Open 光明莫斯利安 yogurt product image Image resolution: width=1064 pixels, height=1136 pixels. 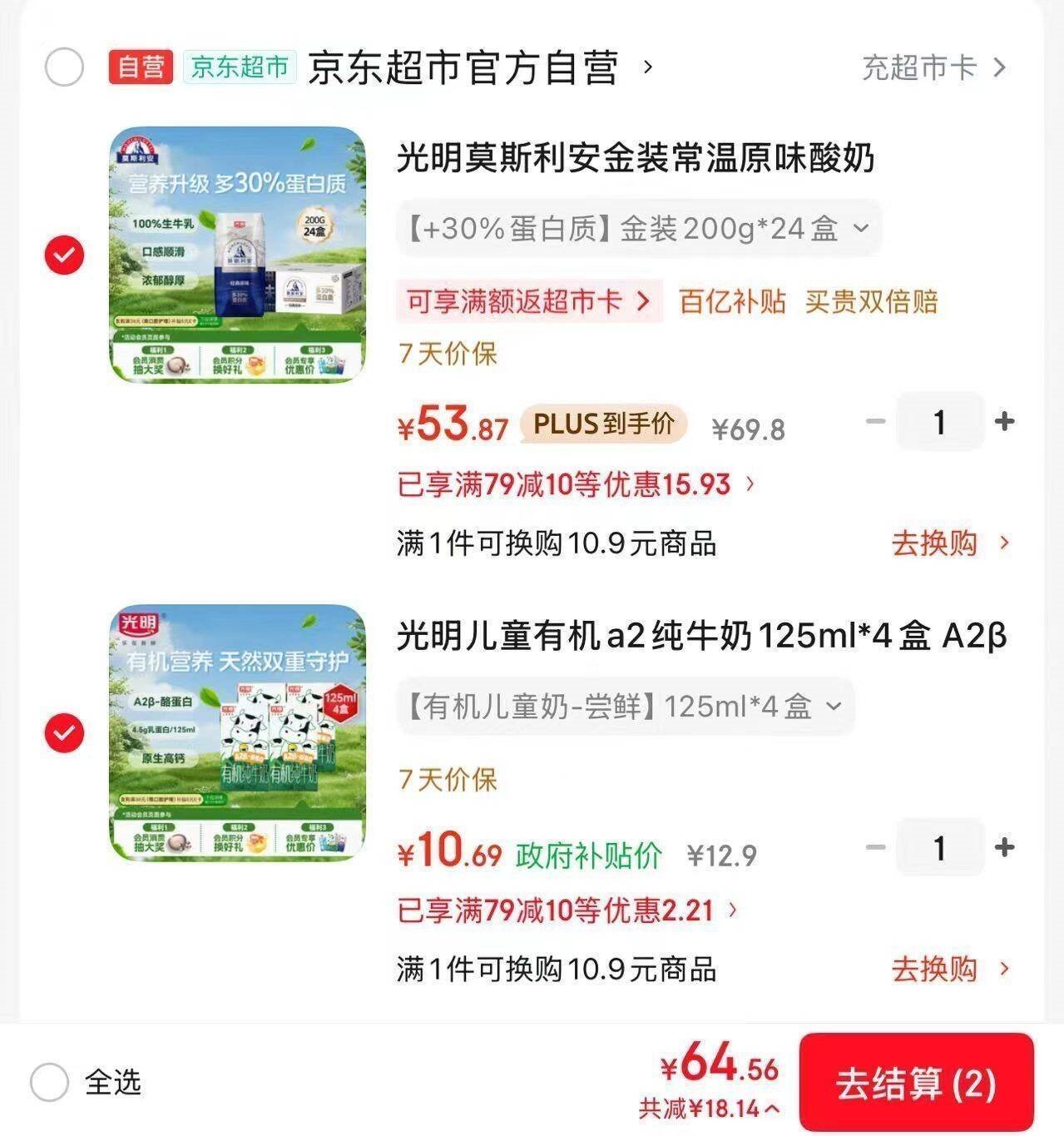pos(238,255)
